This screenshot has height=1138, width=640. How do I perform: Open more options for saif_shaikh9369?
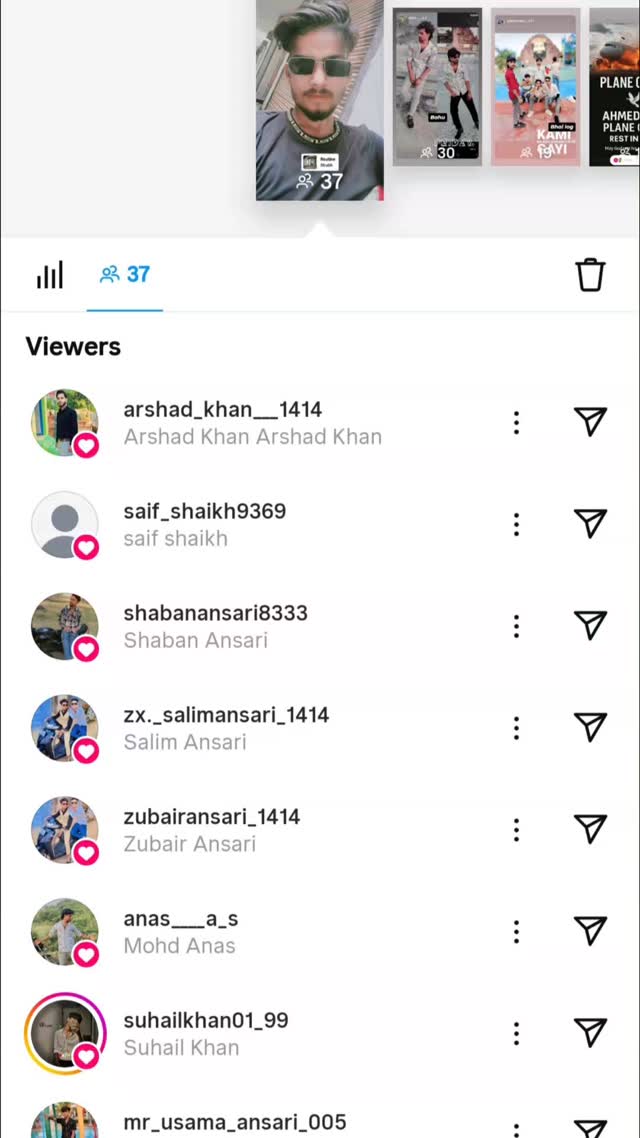pyautogui.click(x=516, y=524)
